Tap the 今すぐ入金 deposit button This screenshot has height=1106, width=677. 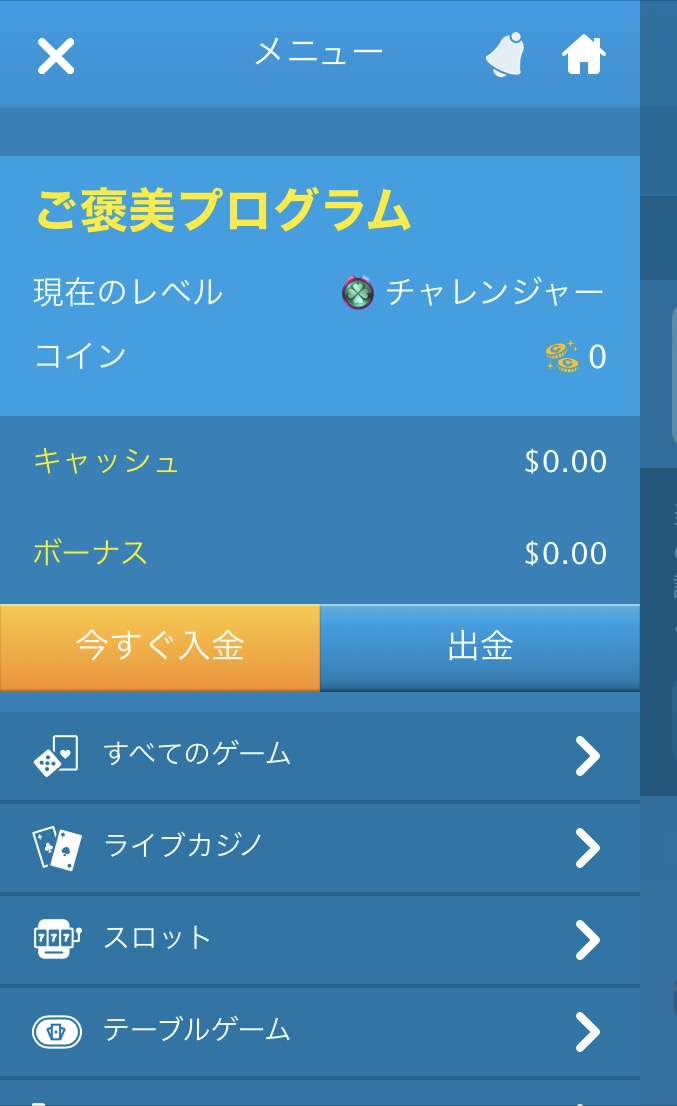pos(160,647)
